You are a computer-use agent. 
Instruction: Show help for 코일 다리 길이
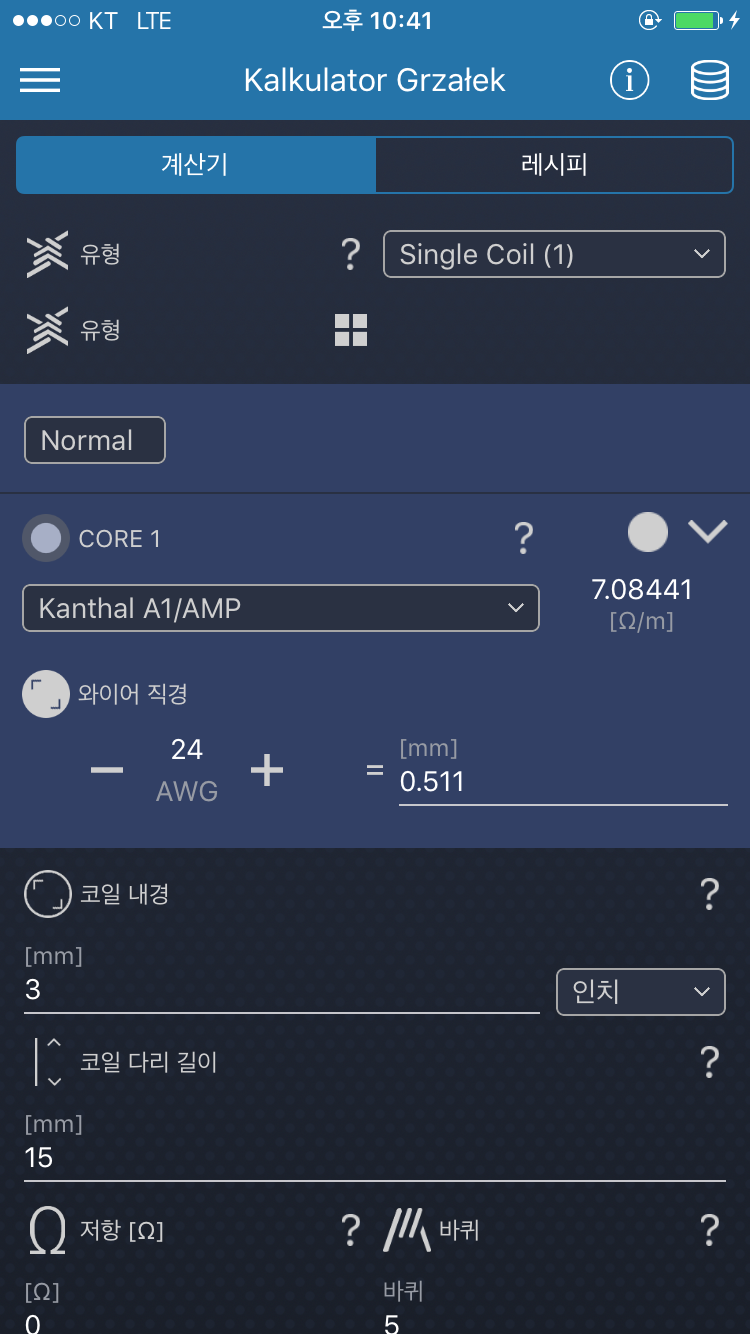[709, 1061]
